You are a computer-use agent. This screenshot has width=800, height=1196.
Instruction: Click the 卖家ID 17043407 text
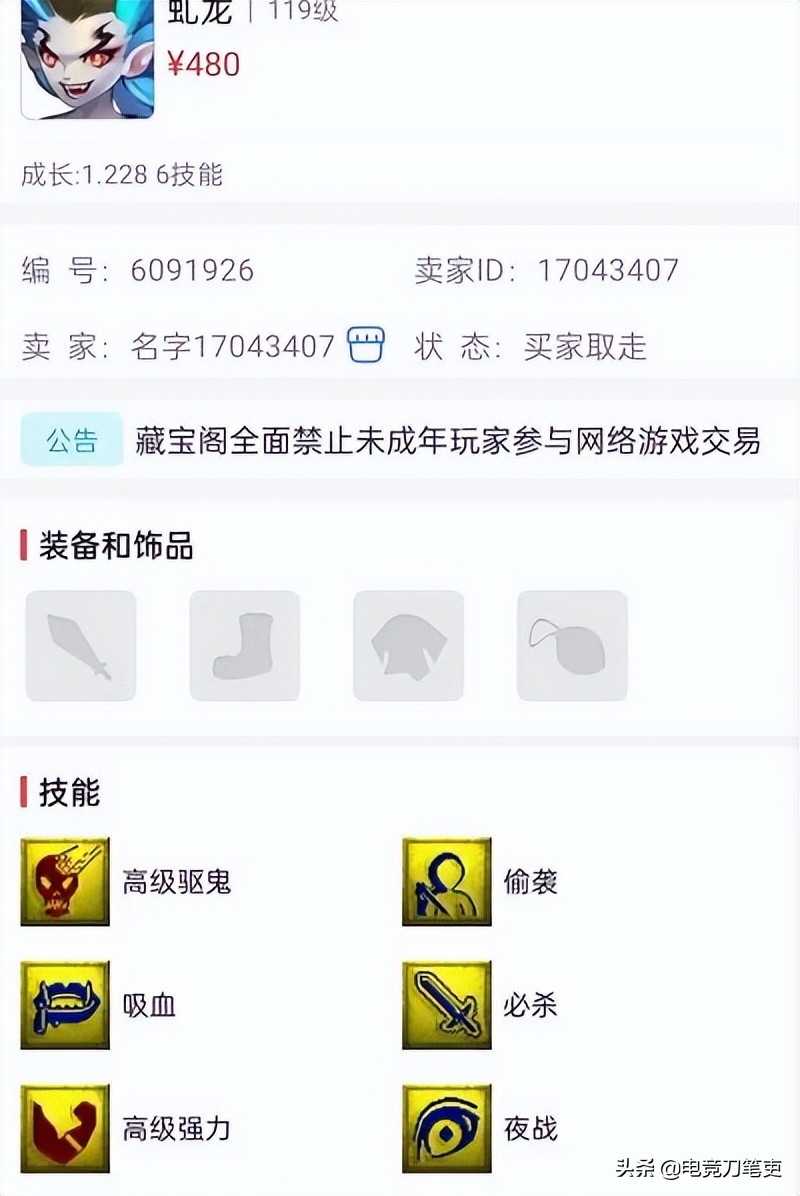(545, 268)
